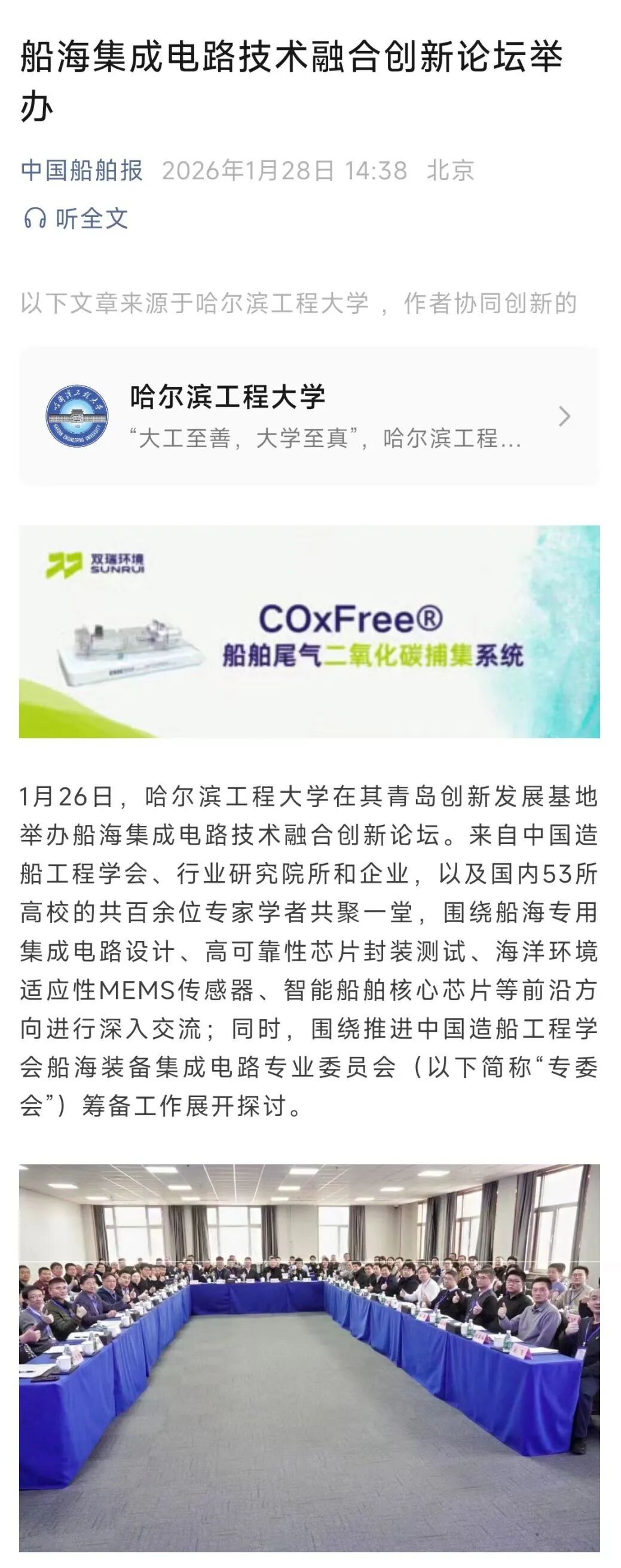Open the COxFree 船舶尾气二氧化碳捕集系统 banner

click(x=309, y=632)
